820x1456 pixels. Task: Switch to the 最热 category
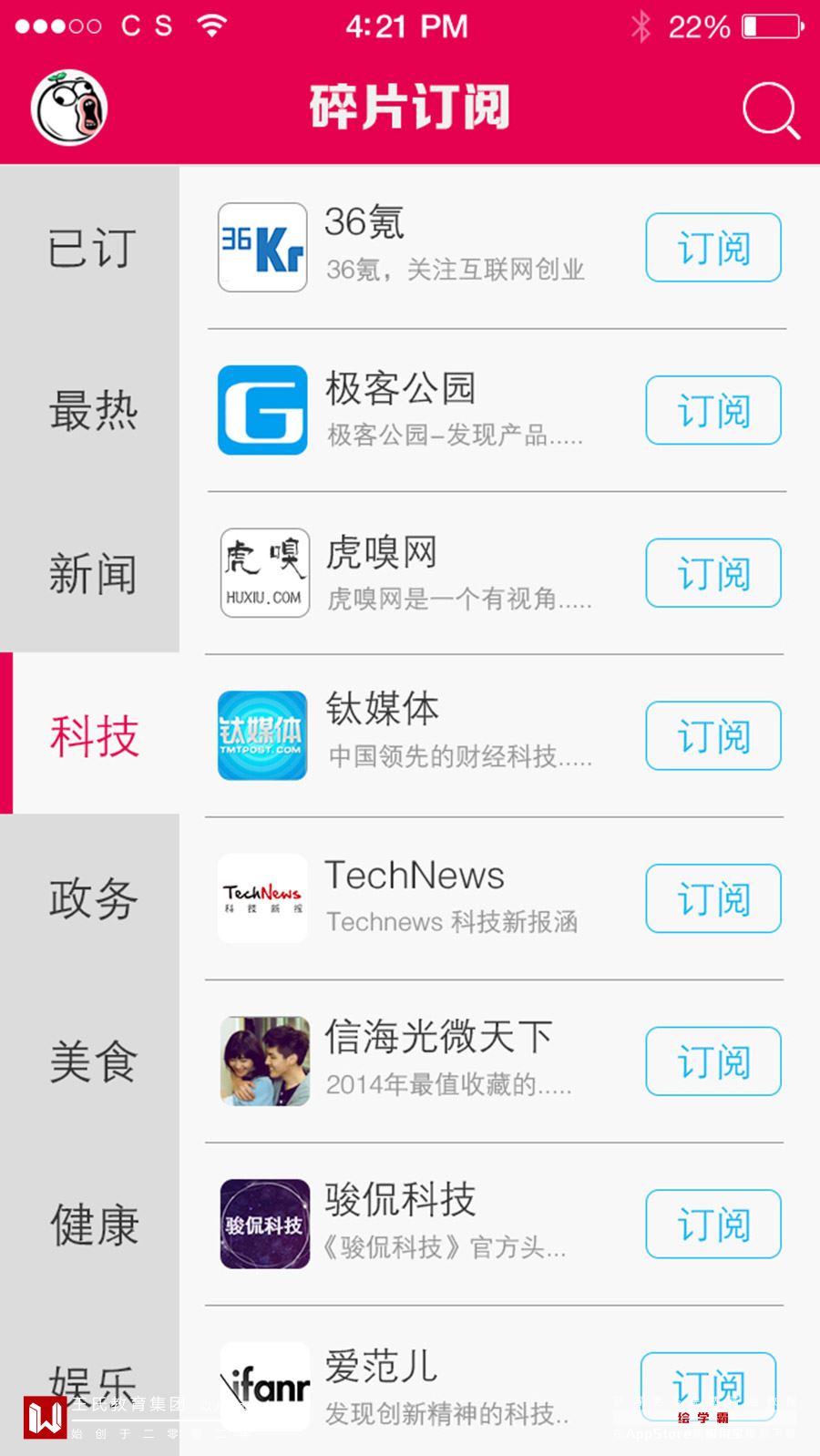[x=91, y=410]
